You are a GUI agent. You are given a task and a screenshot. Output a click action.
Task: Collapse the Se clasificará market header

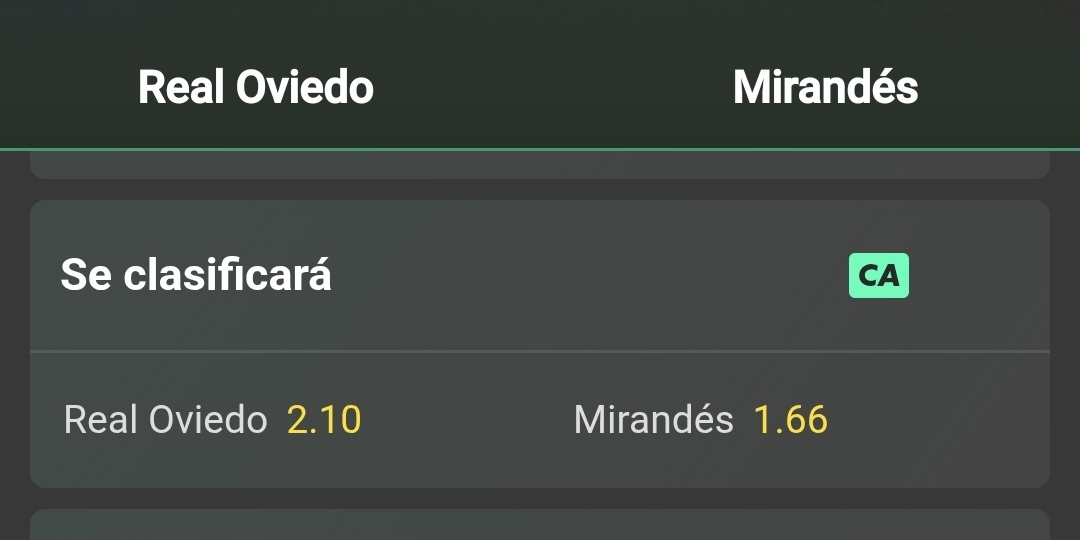[400, 276]
